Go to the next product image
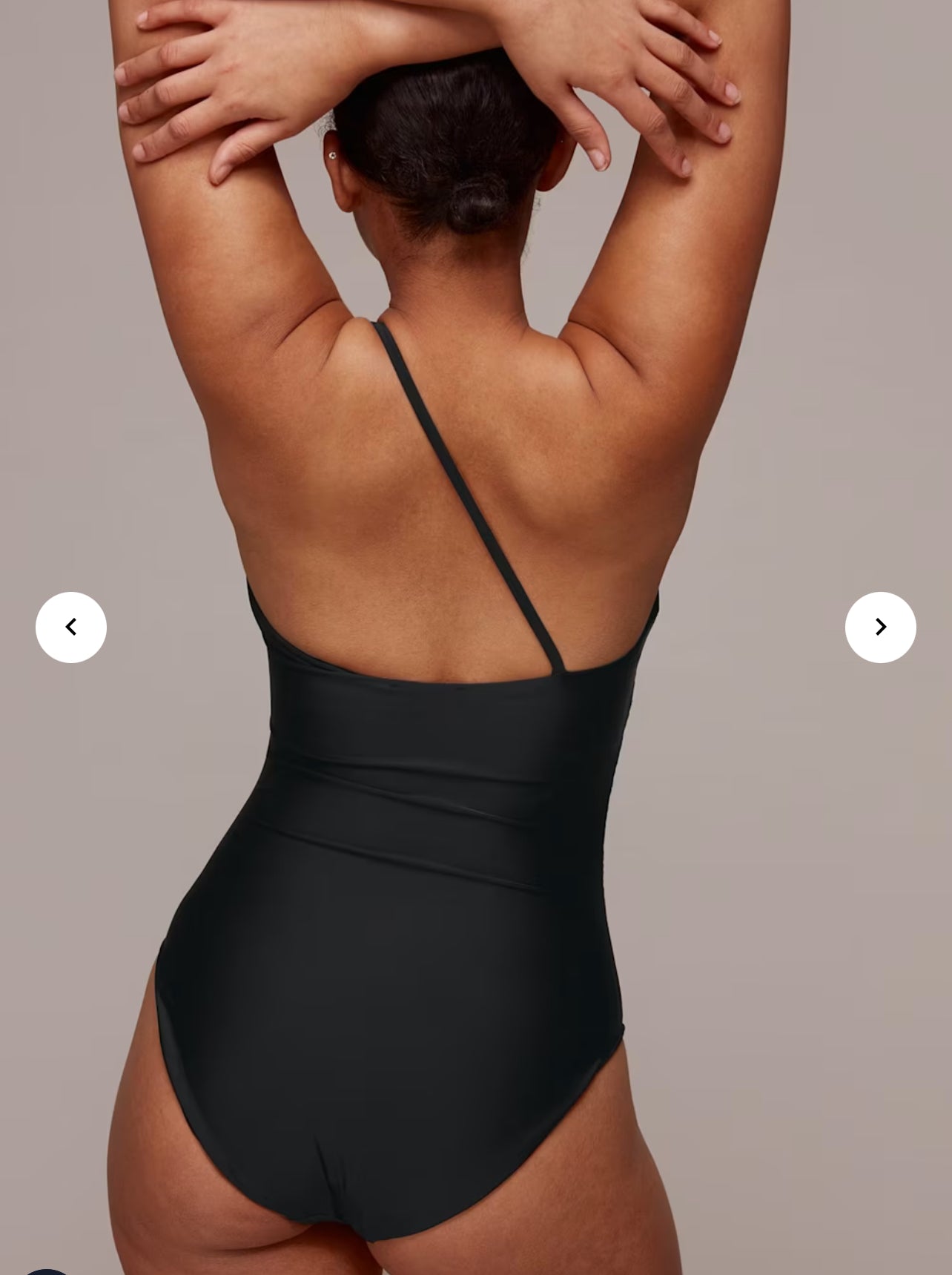The width and height of the screenshot is (952, 1275). (880, 627)
